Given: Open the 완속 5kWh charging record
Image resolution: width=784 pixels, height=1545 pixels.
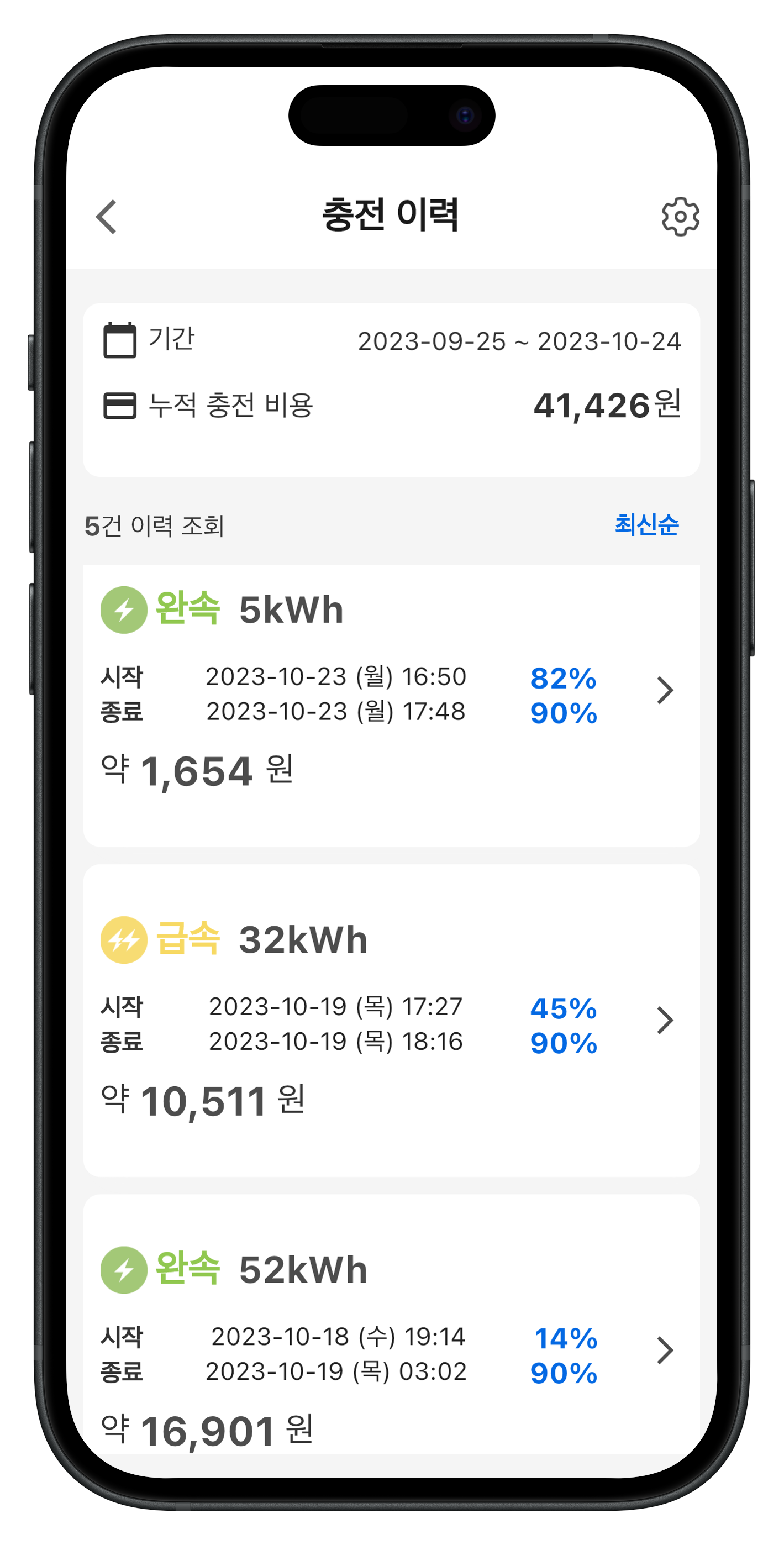Looking at the screenshot, I should 665,690.
